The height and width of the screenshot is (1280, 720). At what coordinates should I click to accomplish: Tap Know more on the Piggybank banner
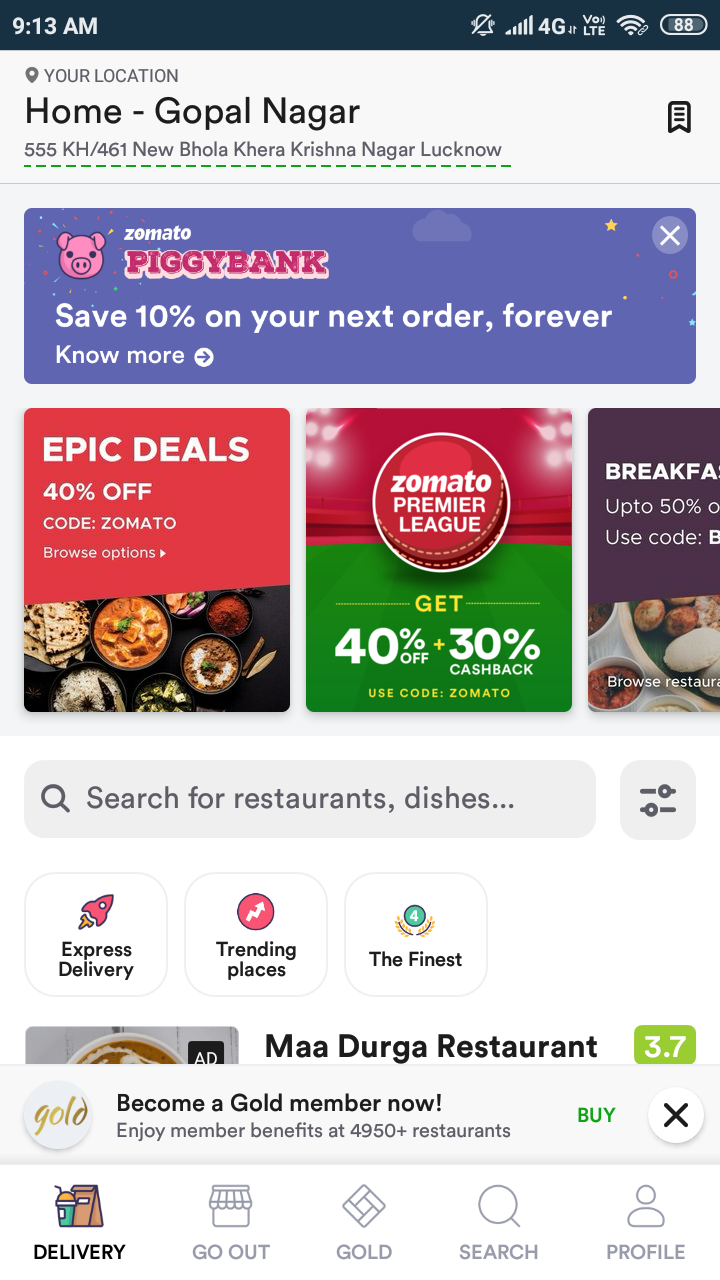134,356
